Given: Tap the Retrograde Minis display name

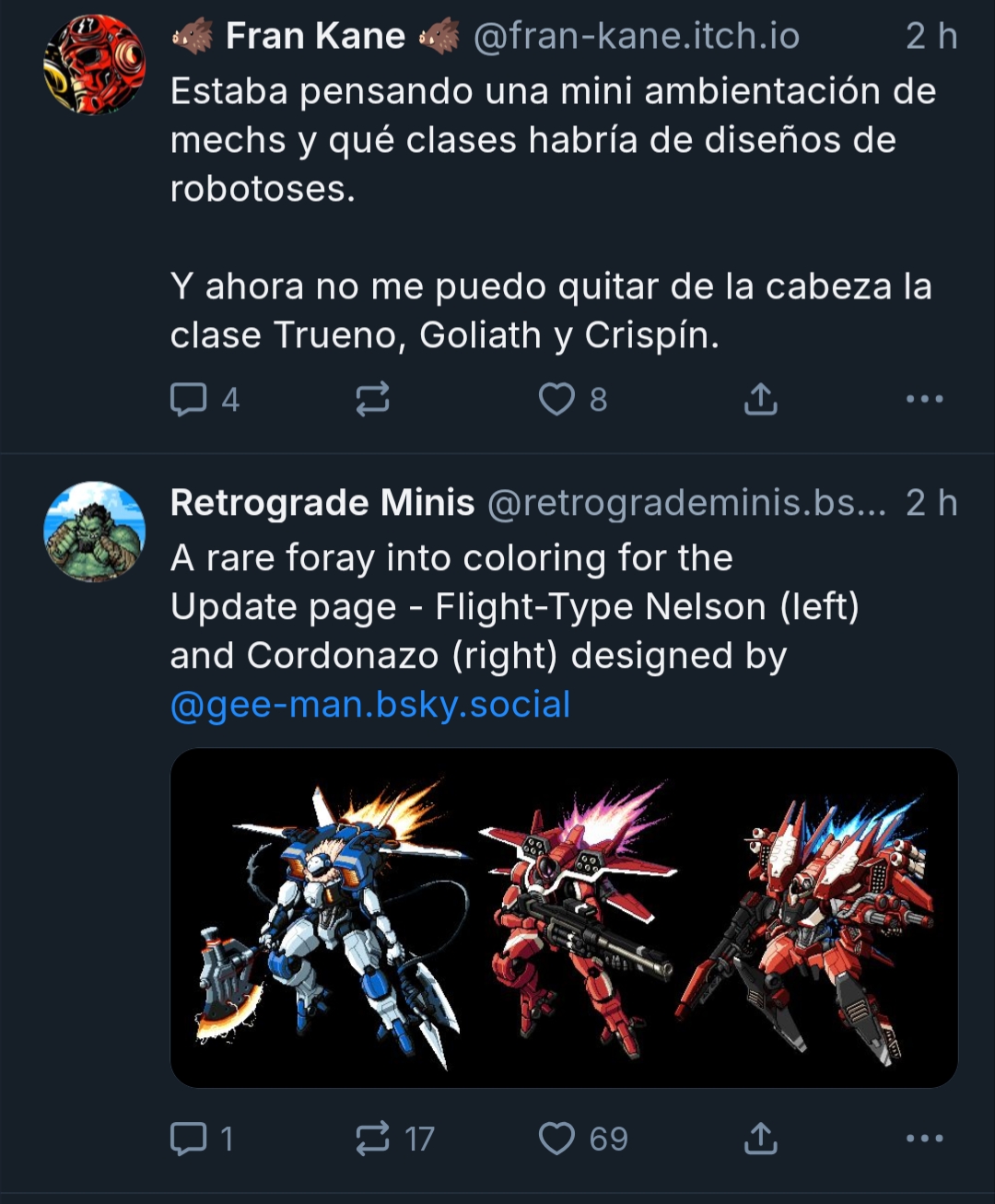Looking at the screenshot, I should click(322, 503).
